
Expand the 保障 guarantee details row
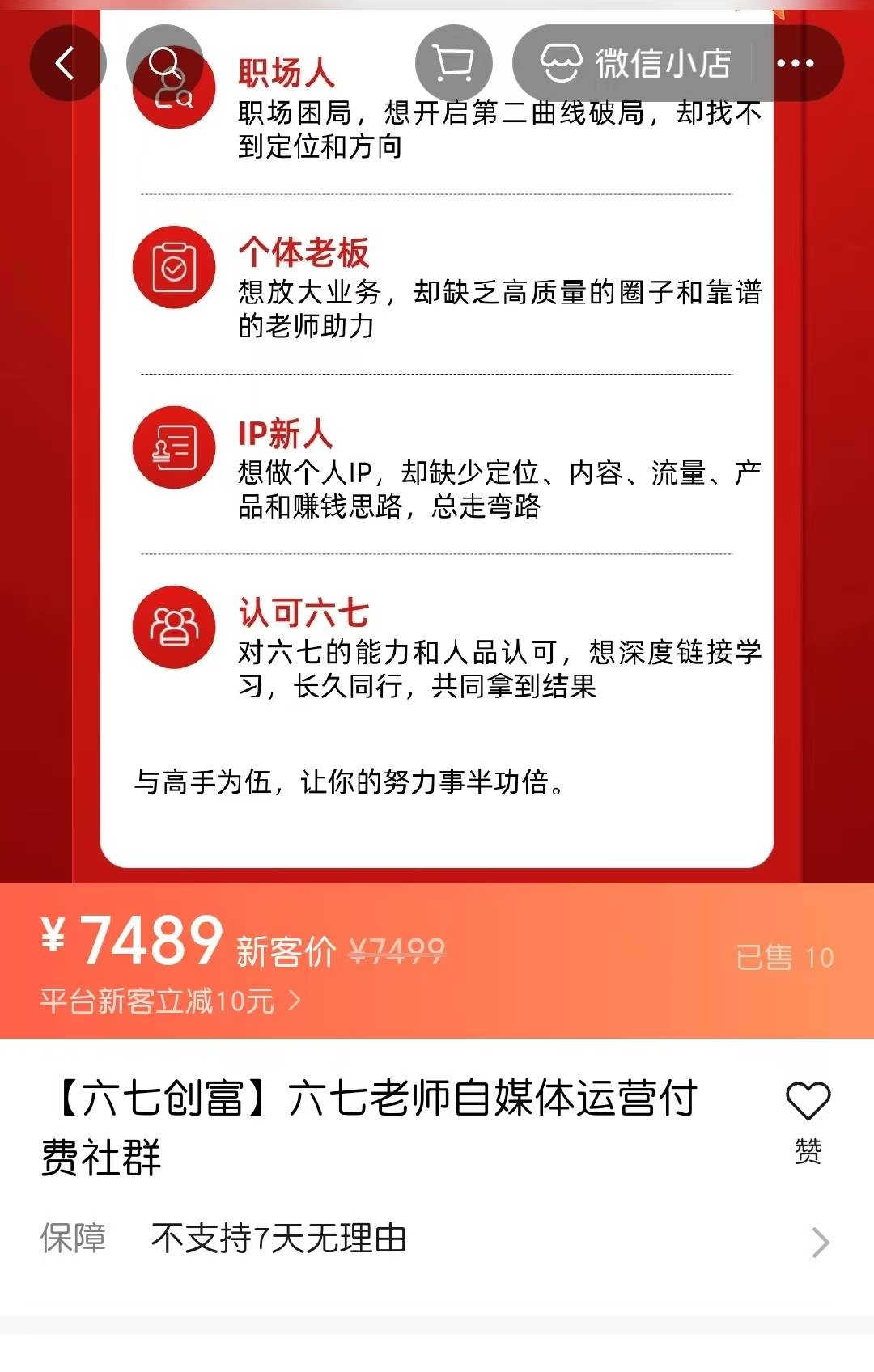(x=437, y=1239)
